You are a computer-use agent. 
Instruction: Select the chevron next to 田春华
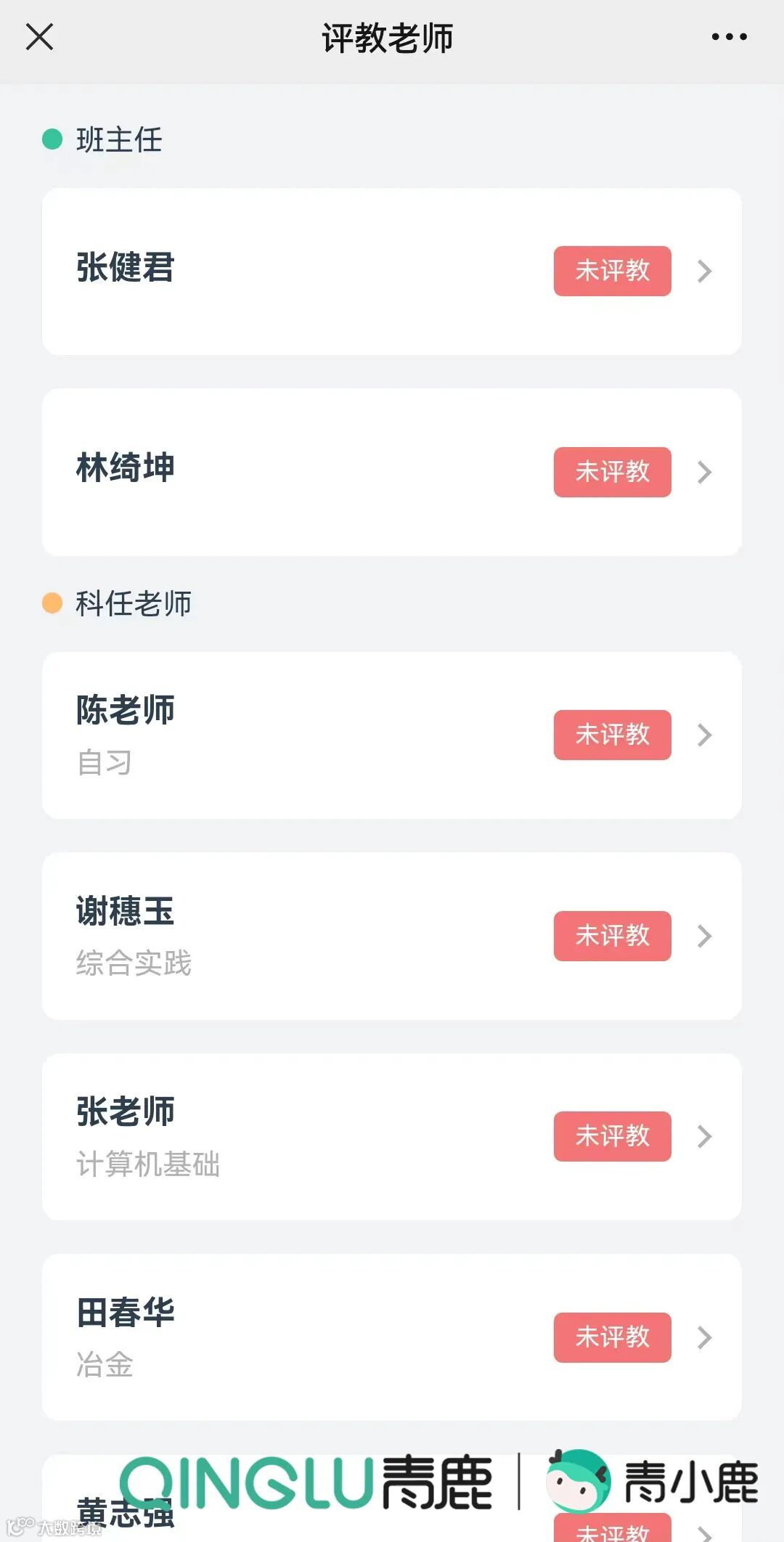704,1337
